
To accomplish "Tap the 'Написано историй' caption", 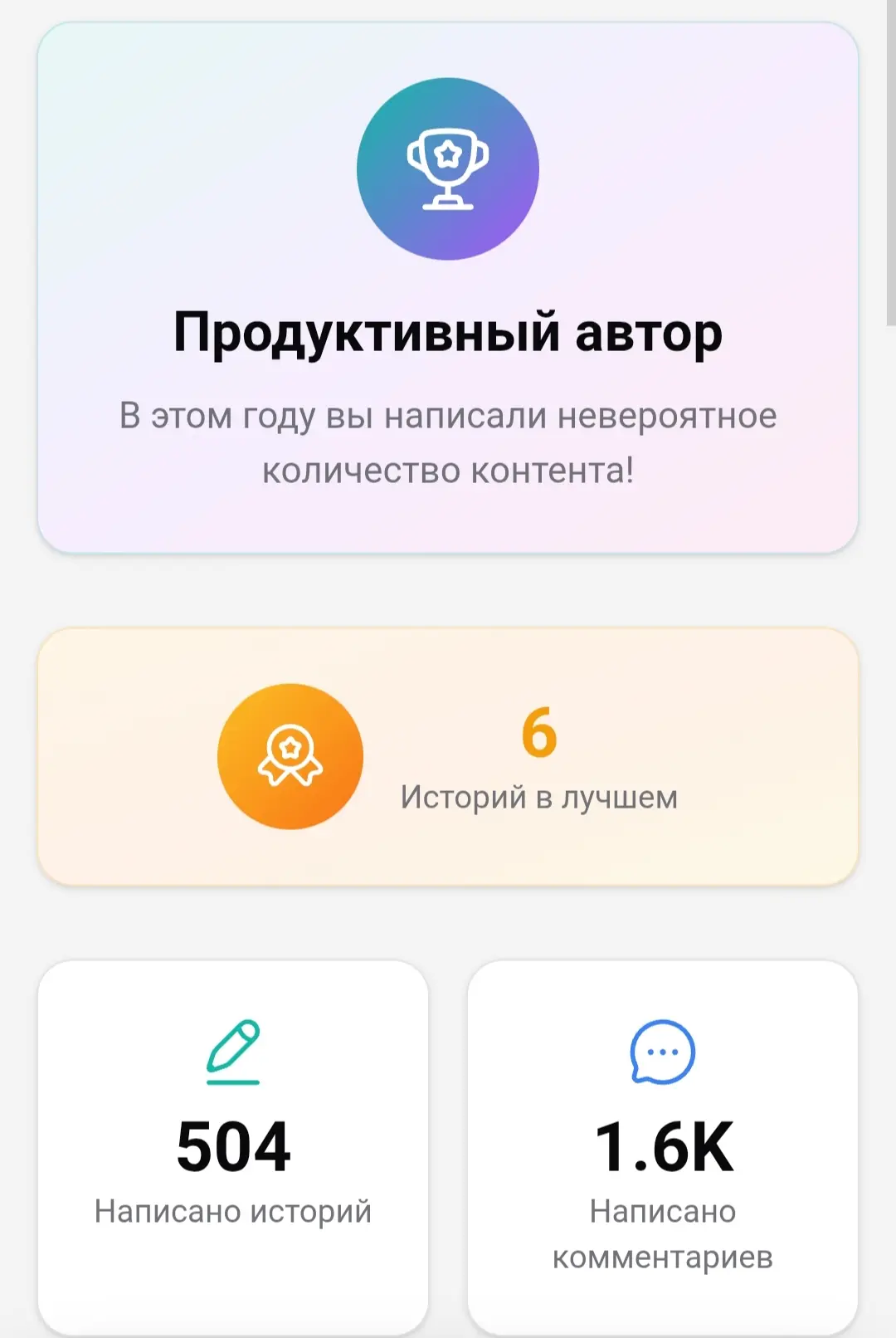I will (235, 1211).
